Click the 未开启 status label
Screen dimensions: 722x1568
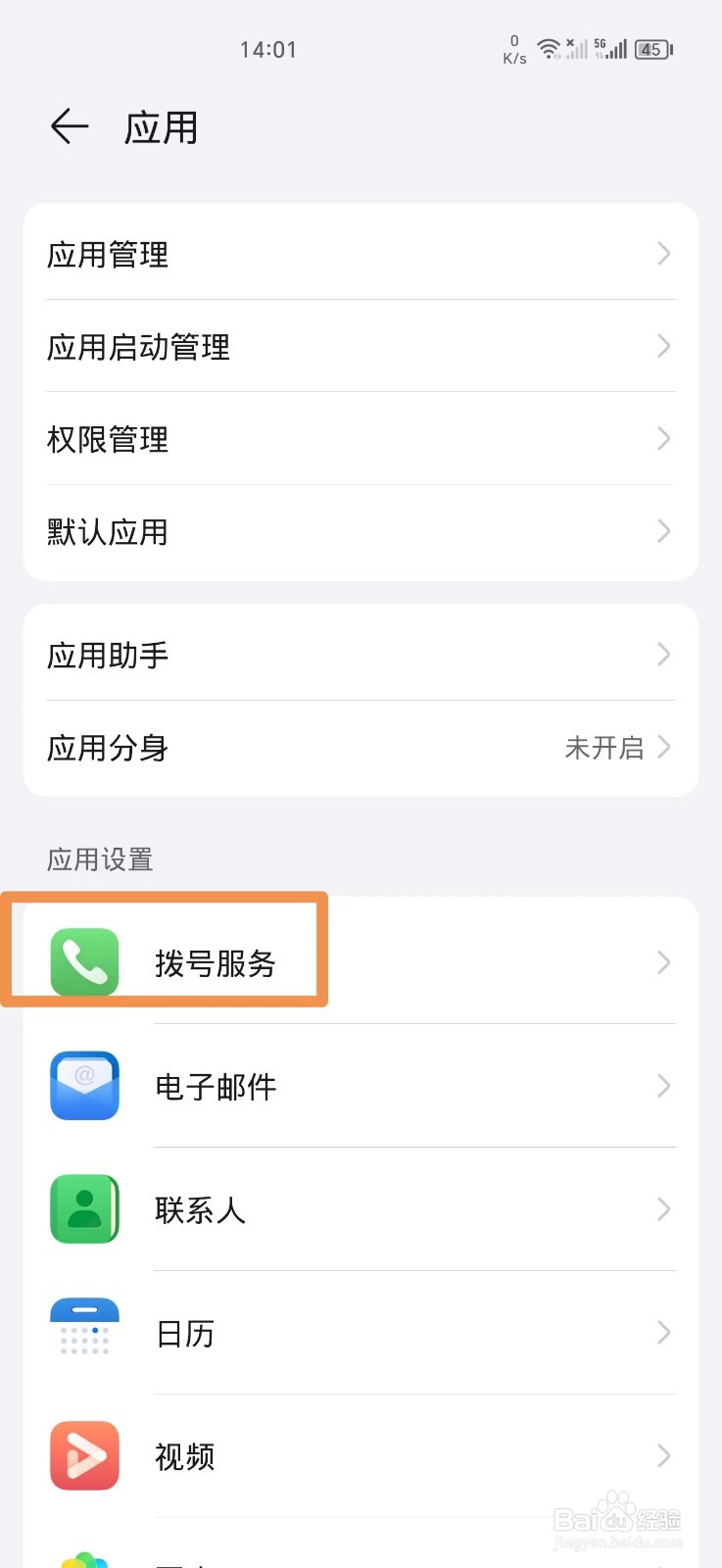(604, 748)
